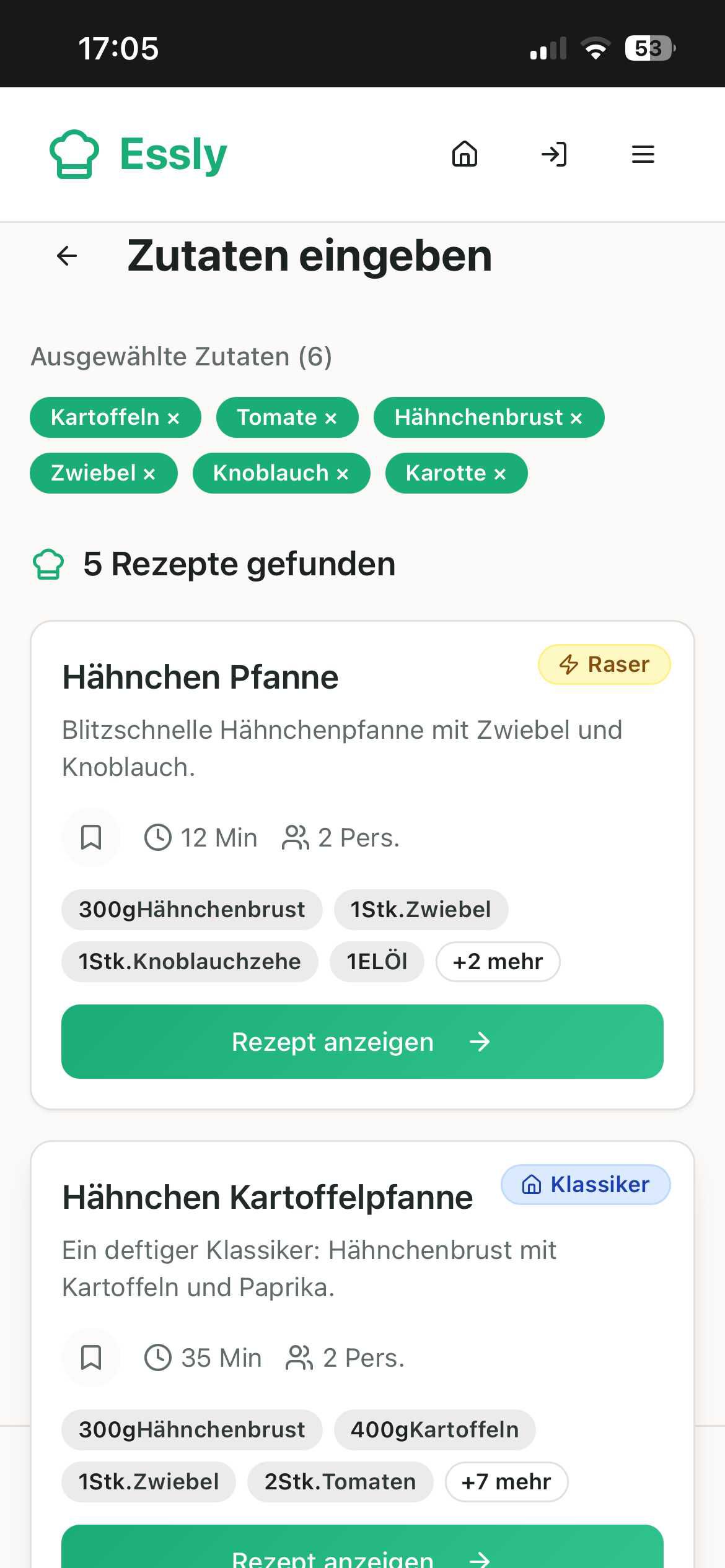This screenshot has width=725, height=1568.
Task: Click the clock icon showing 12 Min
Action: [157, 837]
